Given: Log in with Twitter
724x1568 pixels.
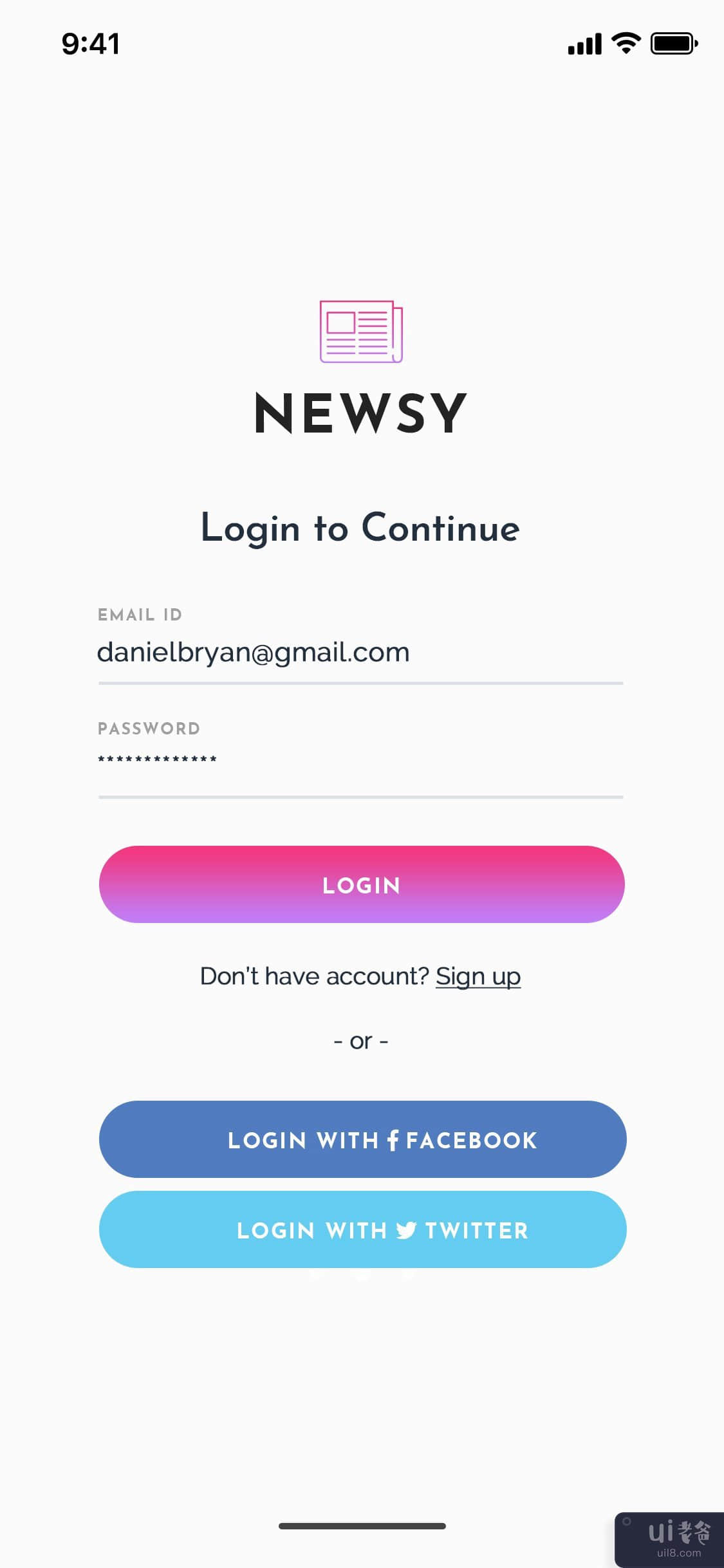Looking at the screenshot, I should 362,1229.
